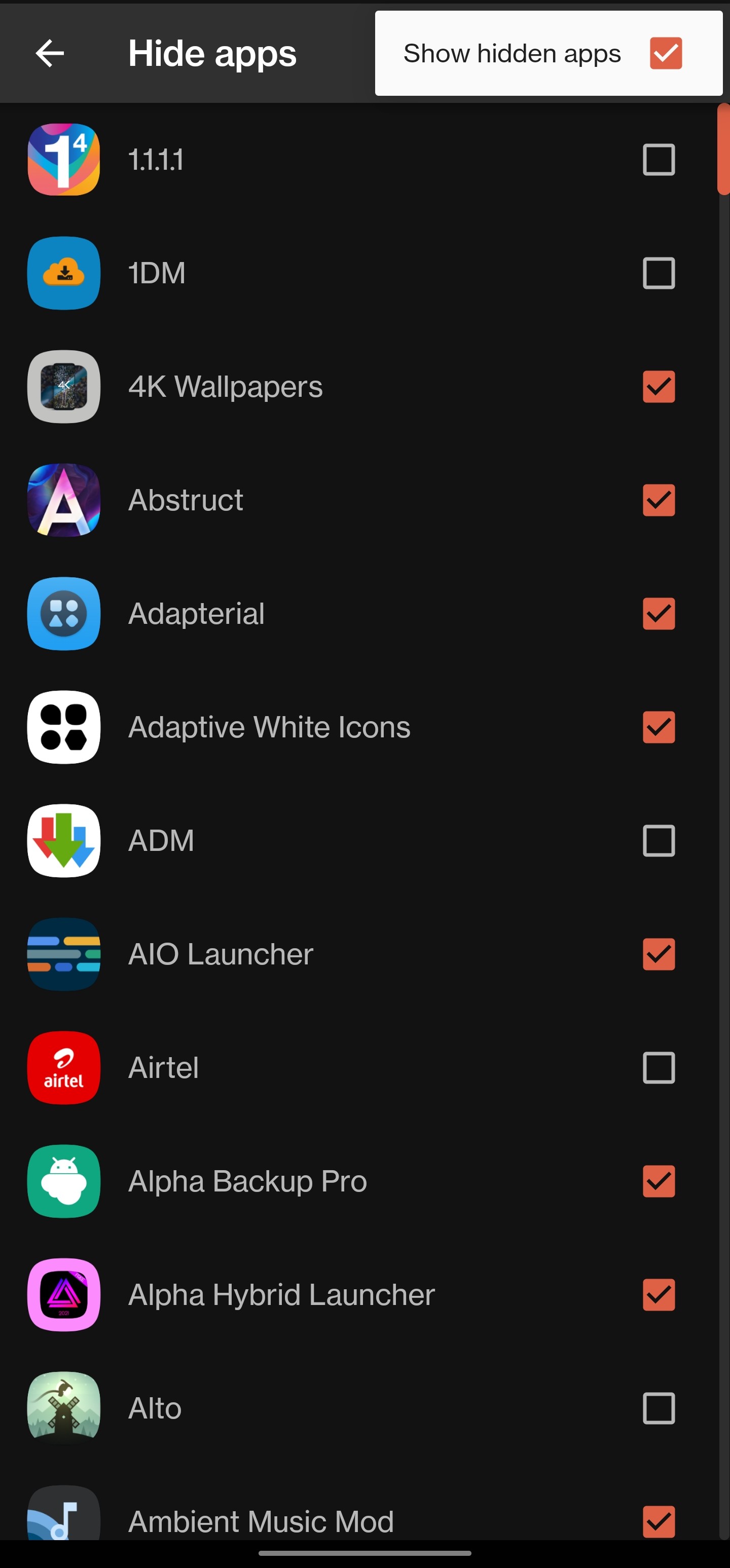Click the Adaptive White Icons app icon
The height and width of the screenshot is (1568, 730).
click(63, 727)
